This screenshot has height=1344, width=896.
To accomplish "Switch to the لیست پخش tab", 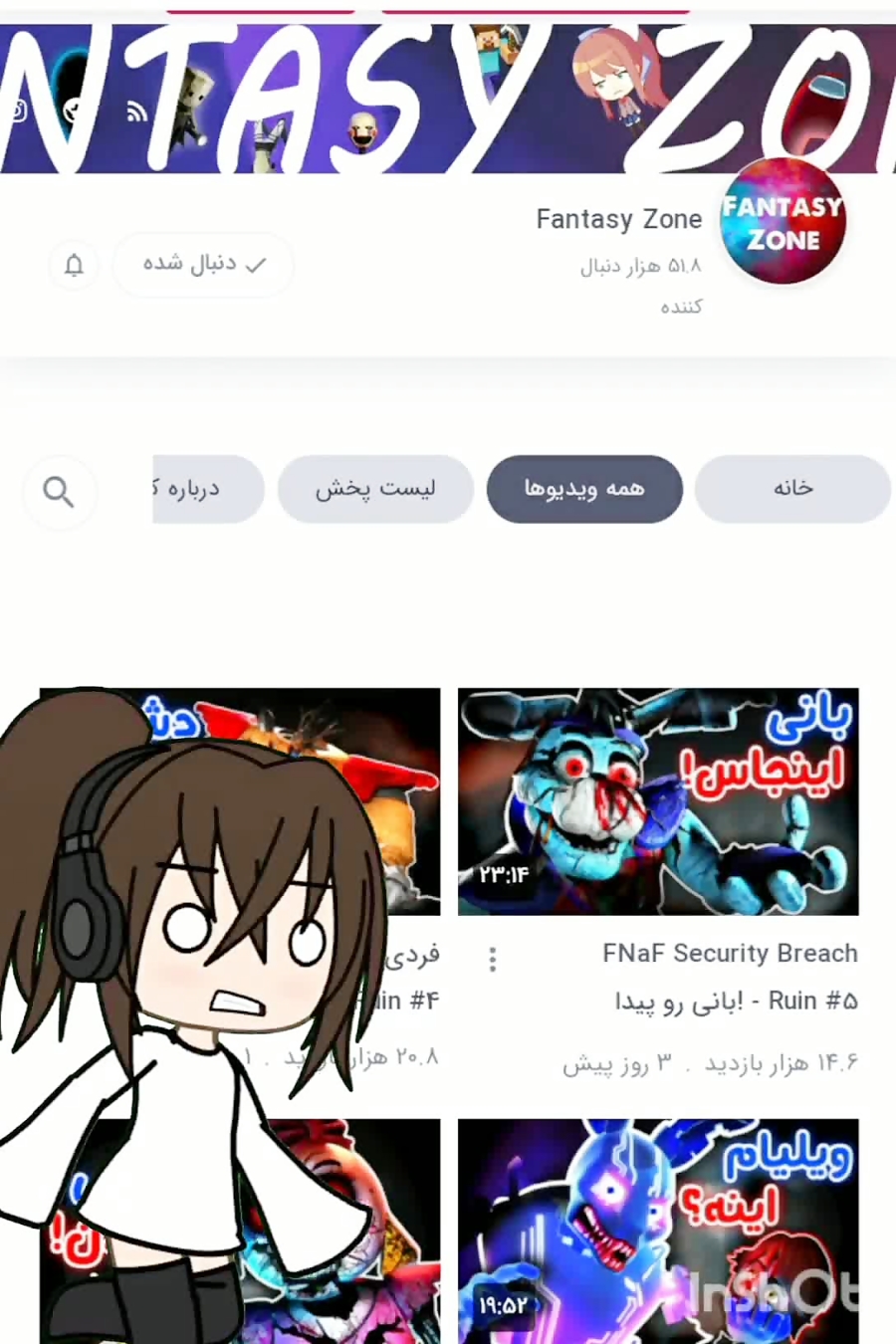I will click(375, 489).
